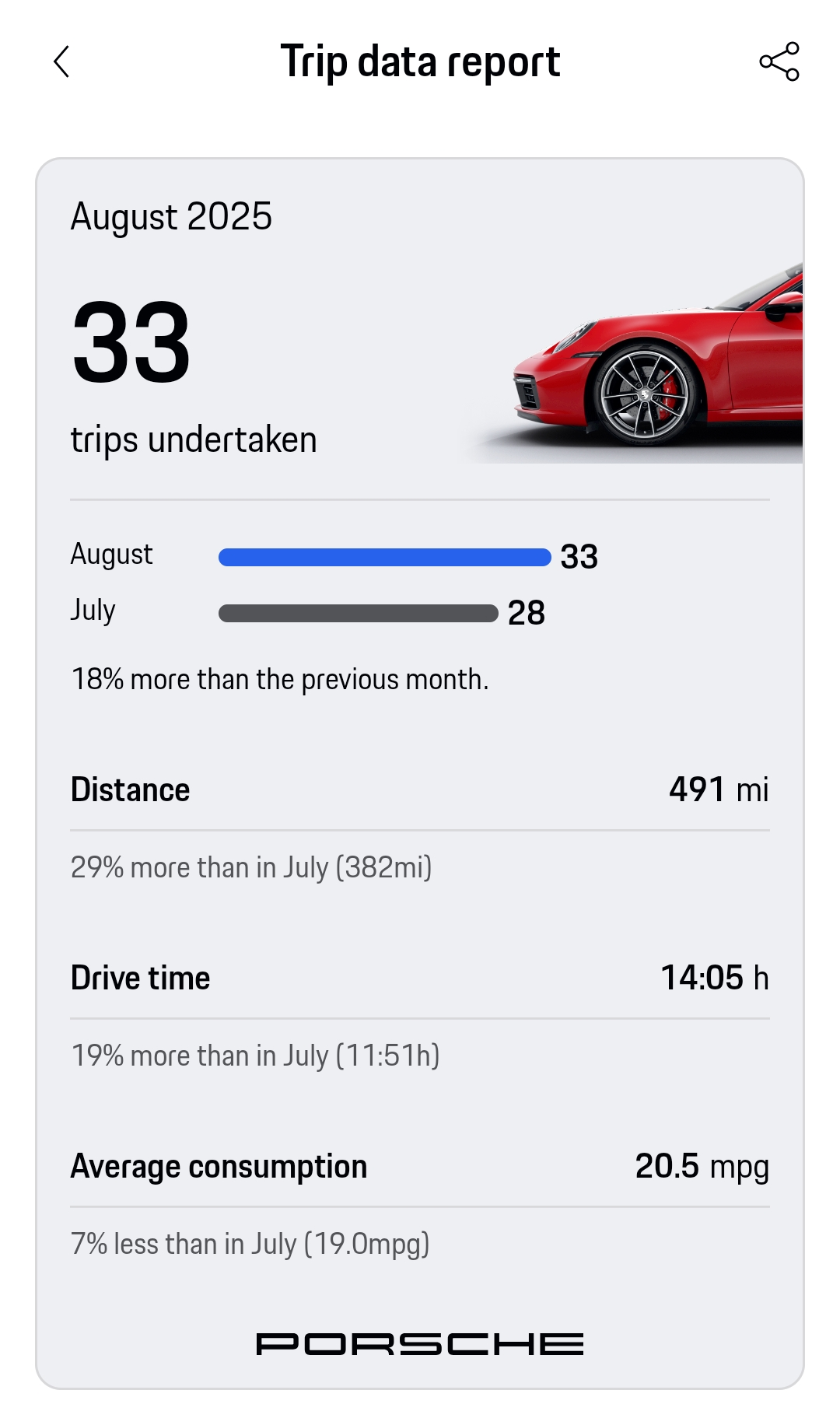Go back from the Trip data report
The image size is (840, 1404).
coord(61,62)
